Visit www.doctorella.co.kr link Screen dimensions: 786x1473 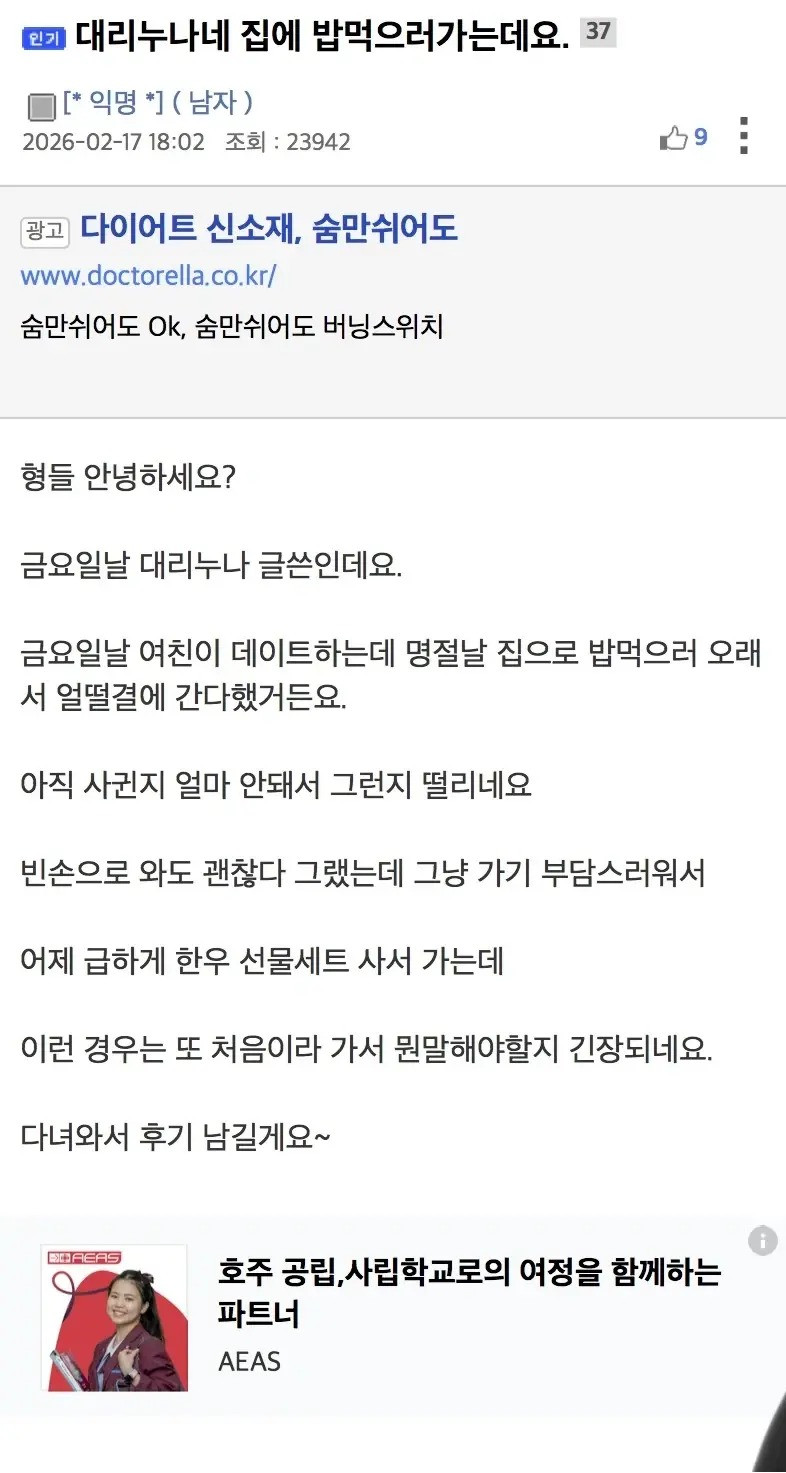tap(147, 275)
